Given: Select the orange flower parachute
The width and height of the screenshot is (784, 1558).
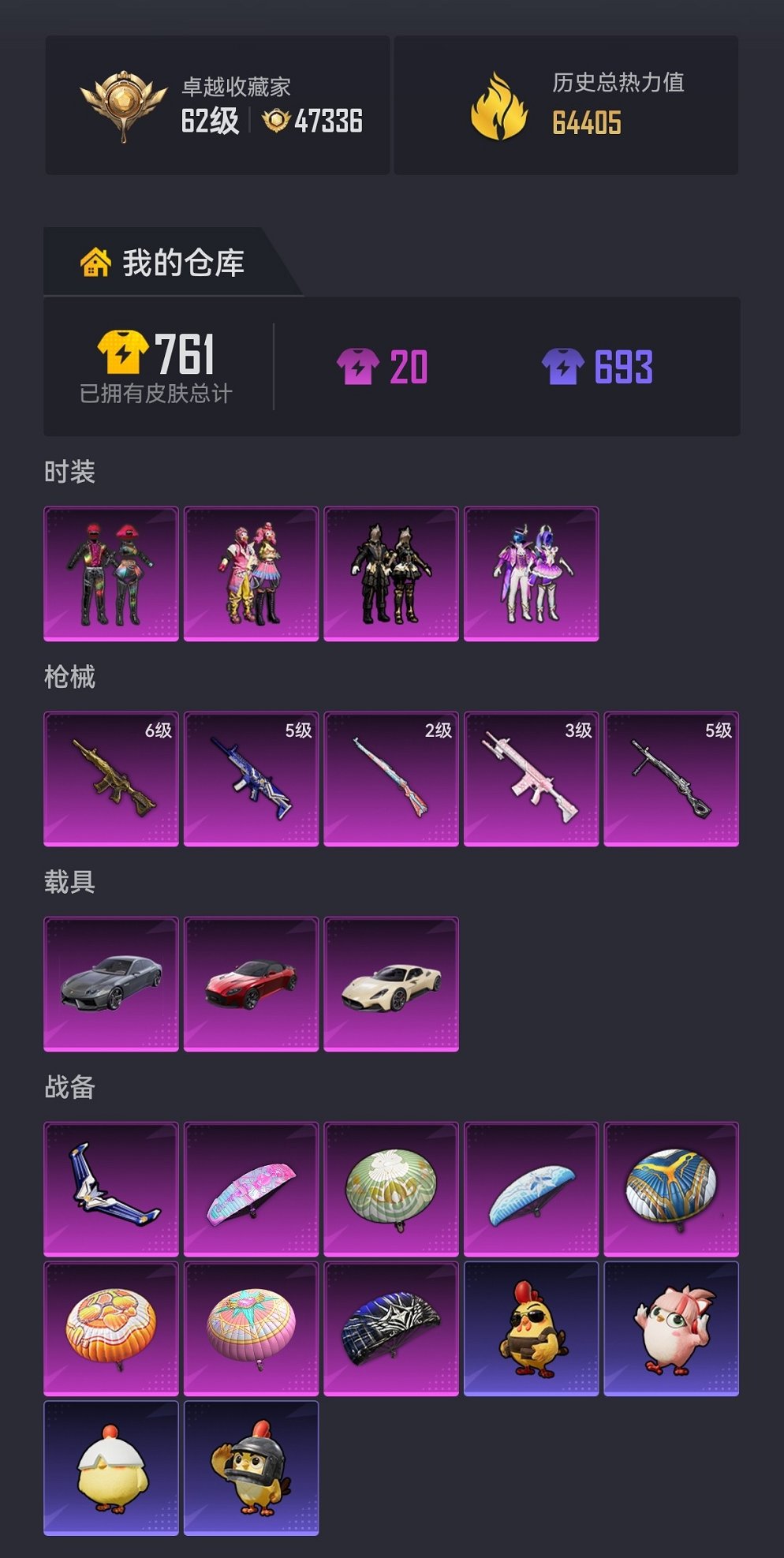Looking at the screenshot, I should coord(111,1328).
